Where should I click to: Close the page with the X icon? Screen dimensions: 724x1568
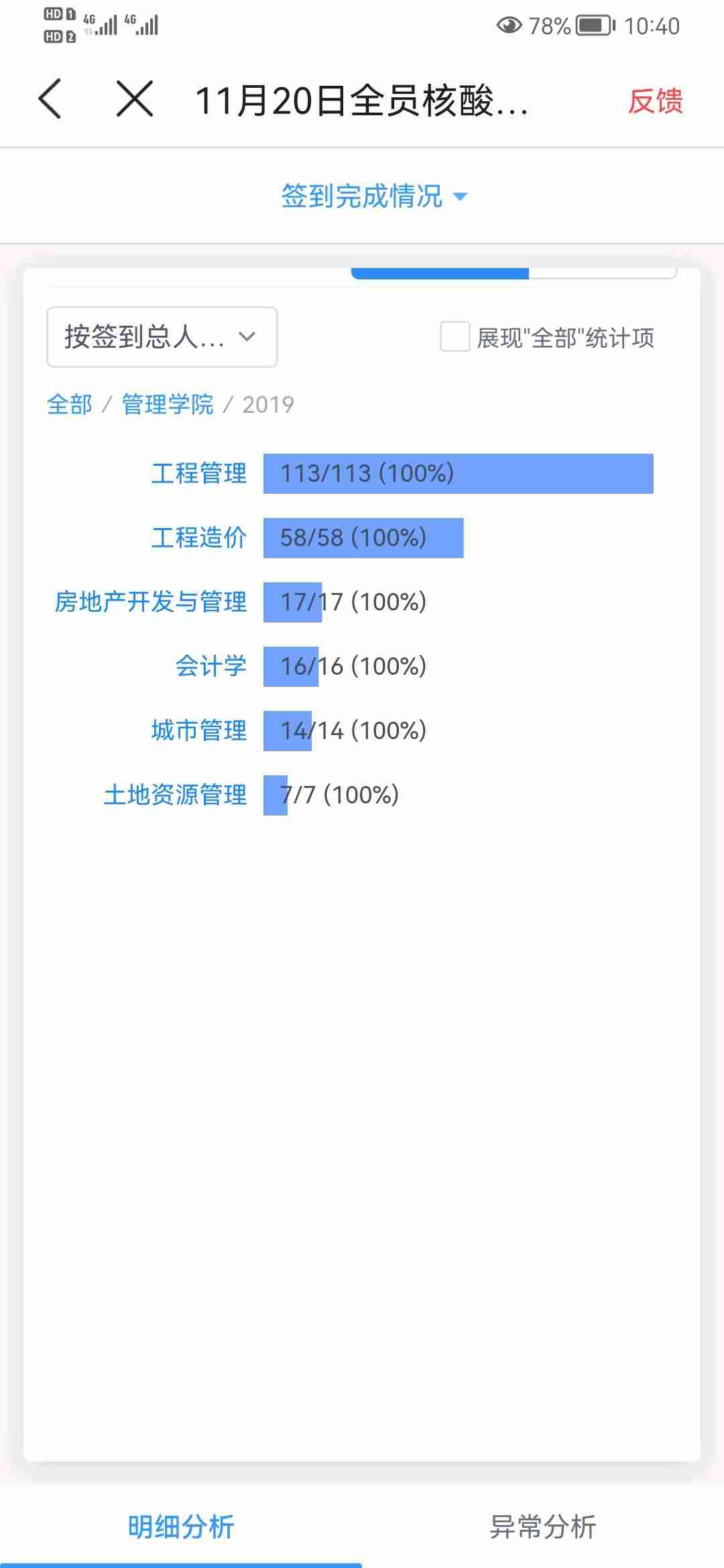134,99
